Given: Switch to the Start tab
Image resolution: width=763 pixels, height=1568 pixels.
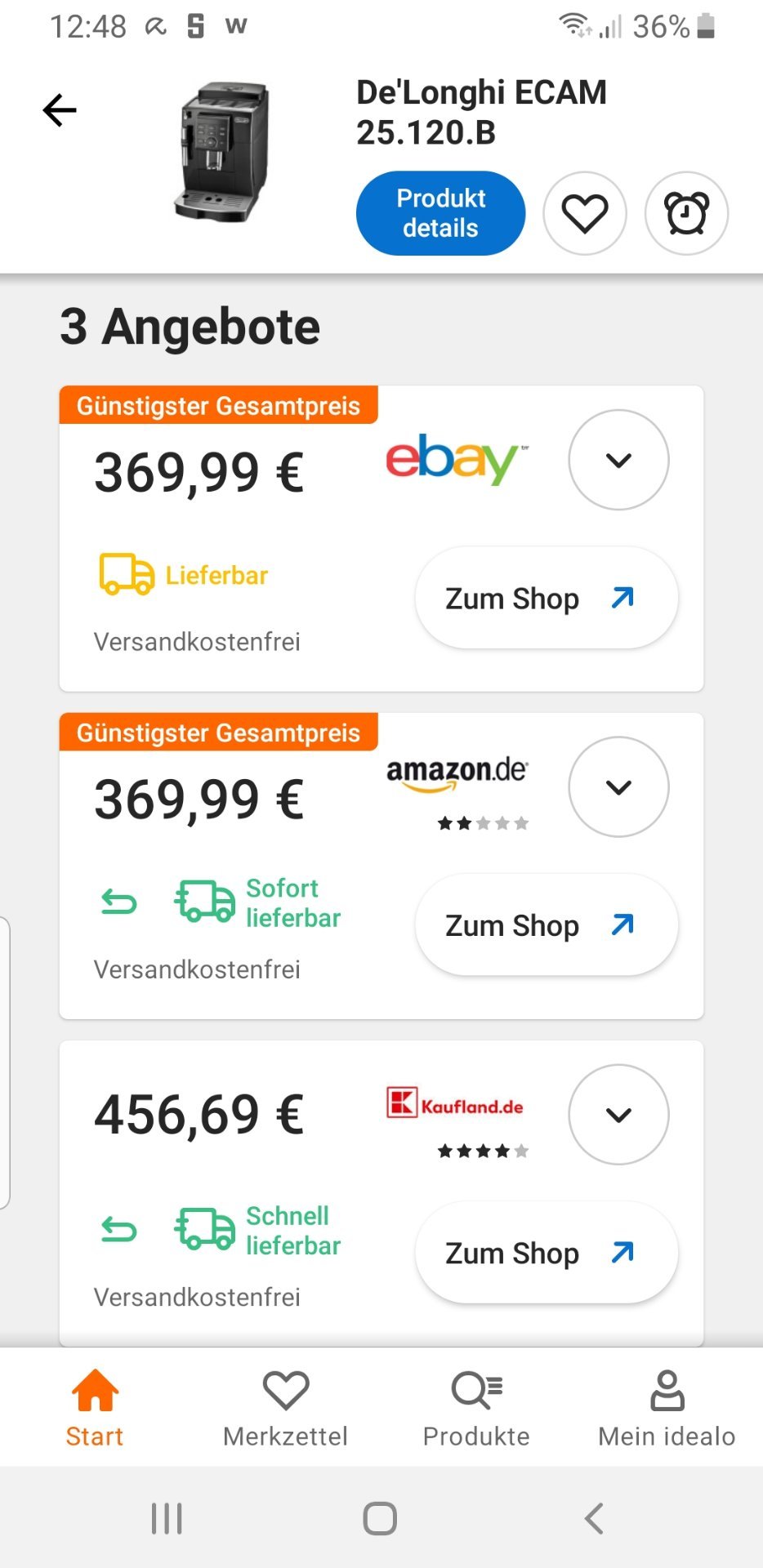Looking at the screenshot, I should point(95,1408).
